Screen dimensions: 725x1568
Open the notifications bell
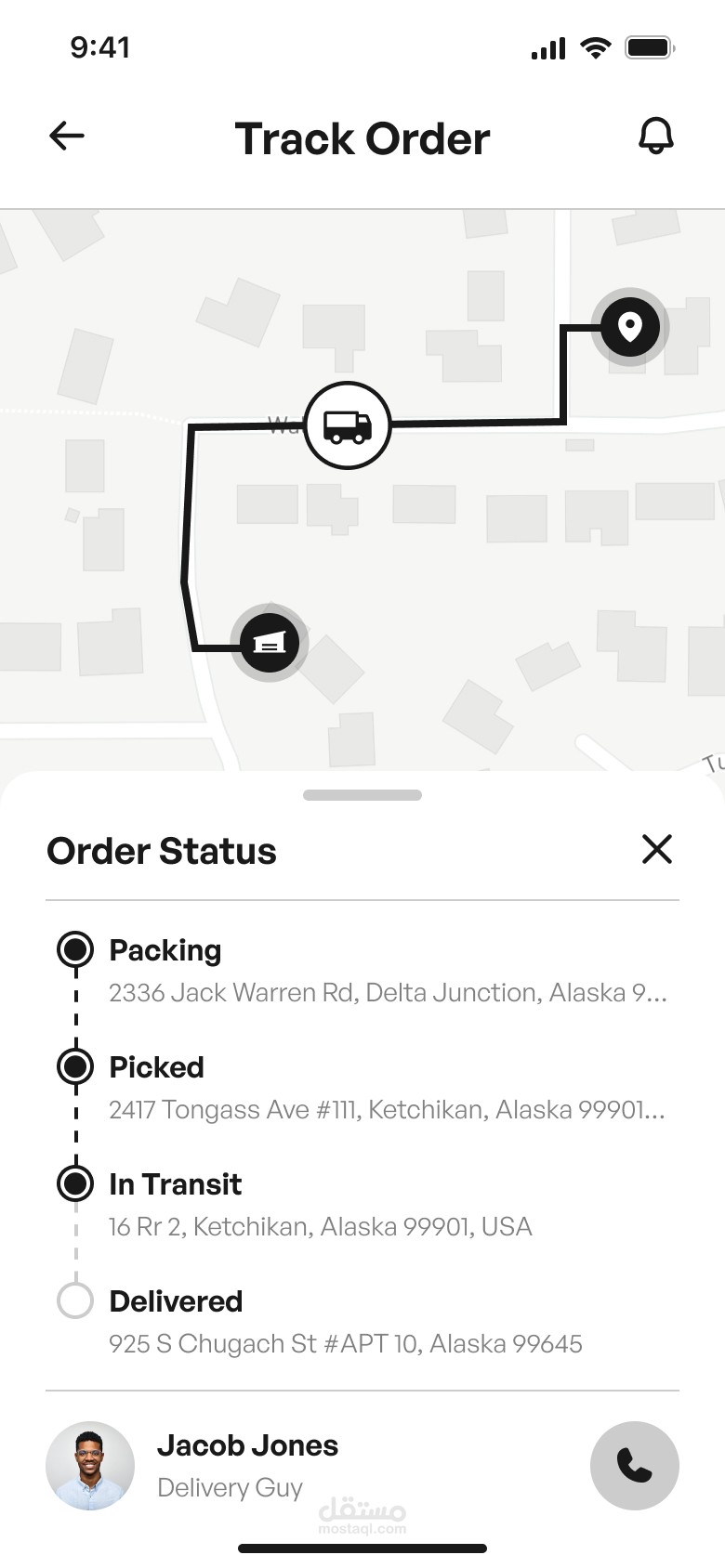pyautogui.click(x=655, y=137)
